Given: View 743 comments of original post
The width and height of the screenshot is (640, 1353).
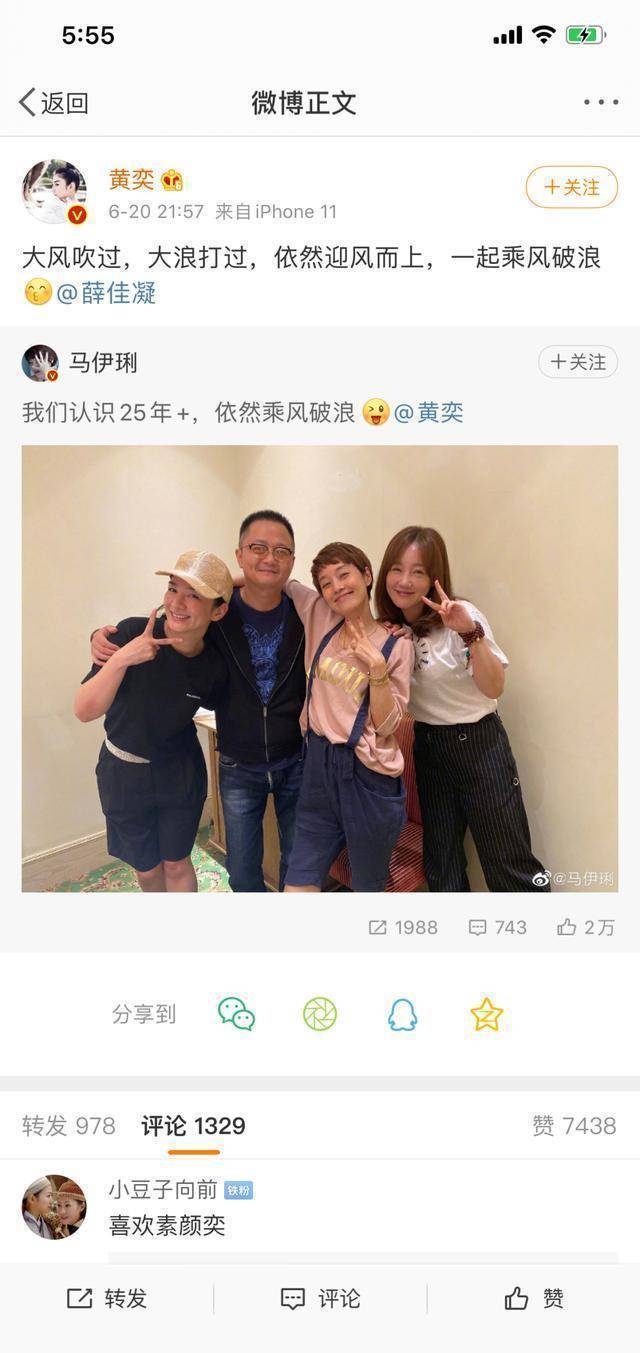Looking at the screenshot, I should click(x=498, y=927).
